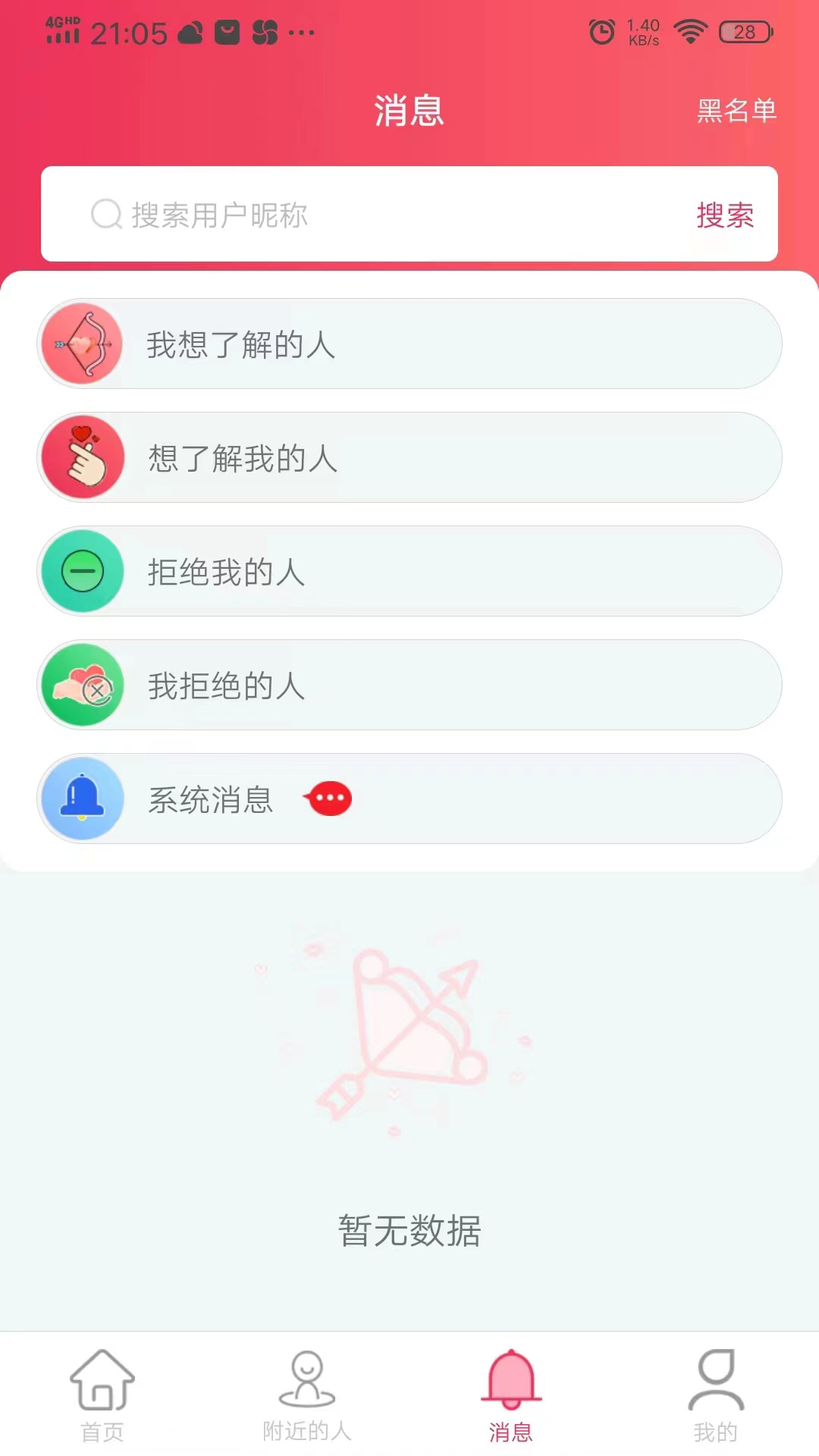The image size is (819, 1456).
Task: Tap the 搜索 search button
Action: (725, 215)
